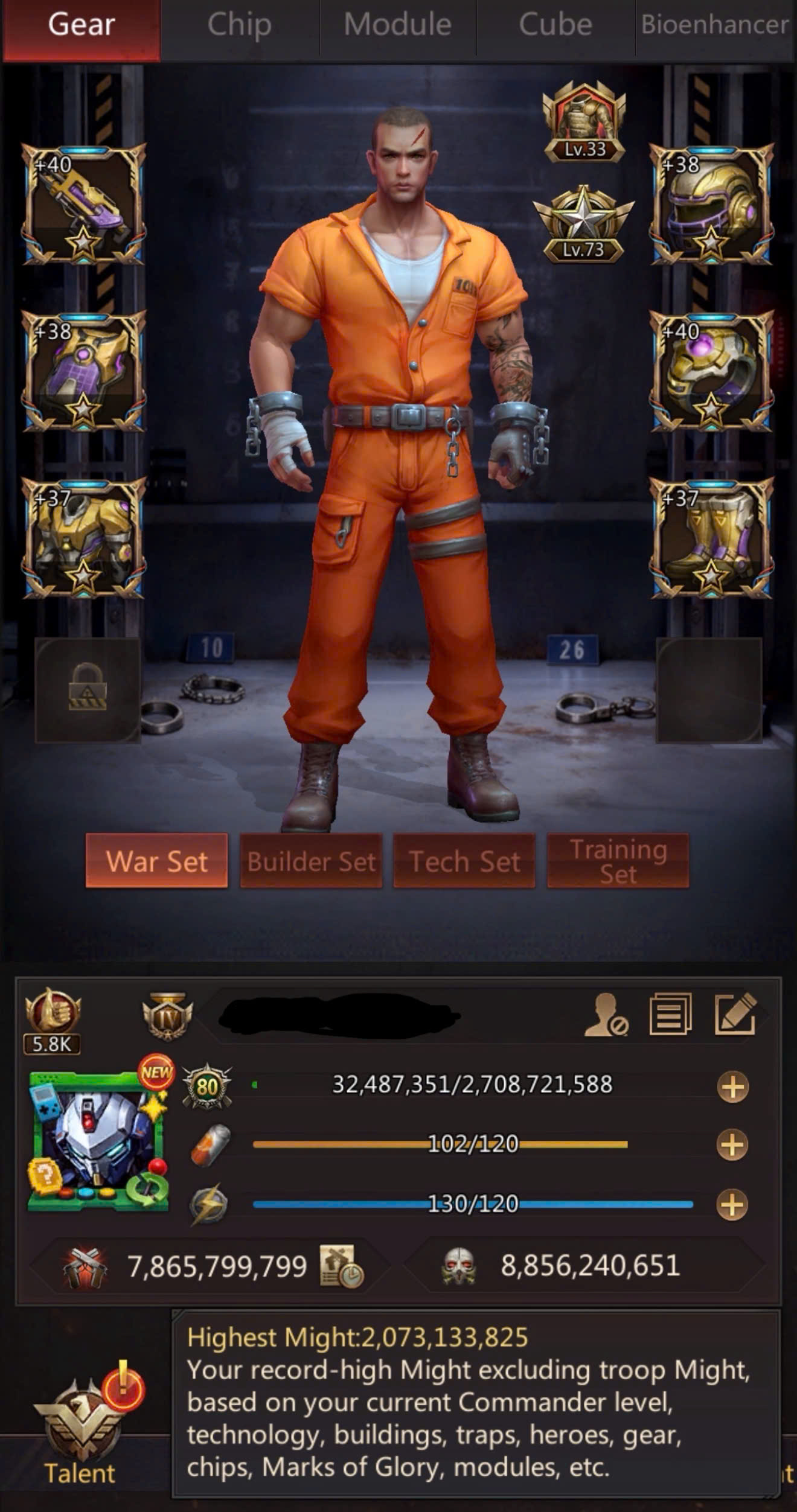Select the Training Set loadout
797x1512 pixels.
click(x=618, y=861)
